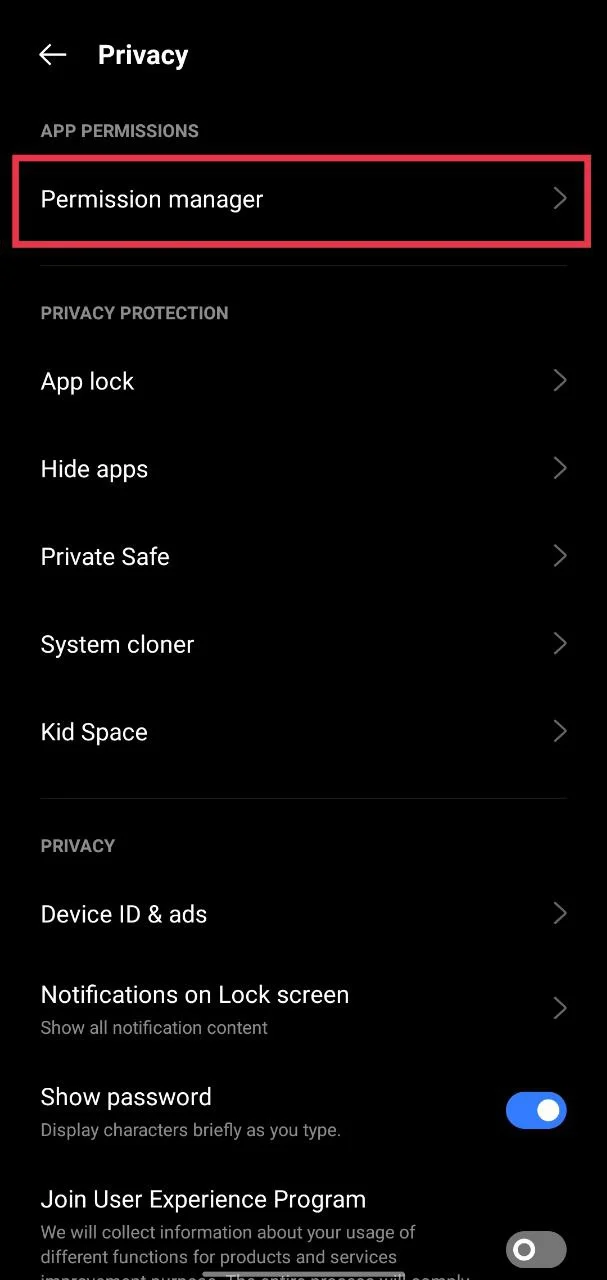
Task: Open App lock settings
Action: (300, 381)
